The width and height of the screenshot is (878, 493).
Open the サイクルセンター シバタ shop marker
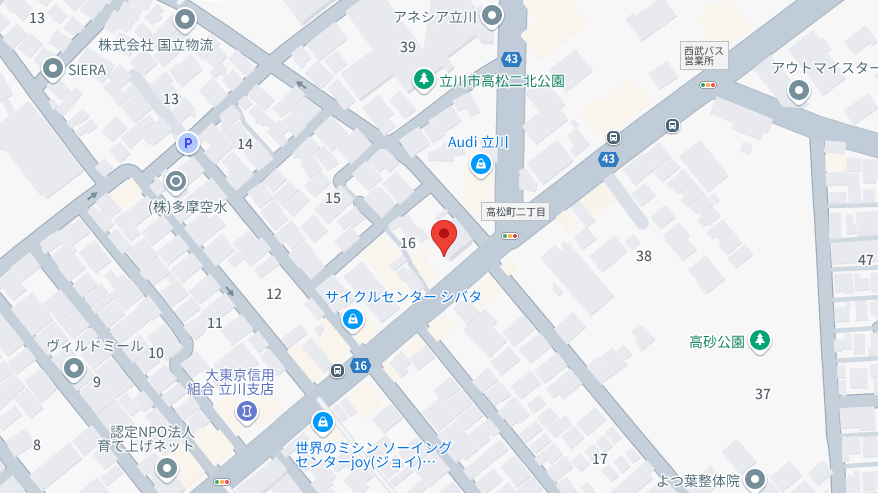click(x=352, y=318)
